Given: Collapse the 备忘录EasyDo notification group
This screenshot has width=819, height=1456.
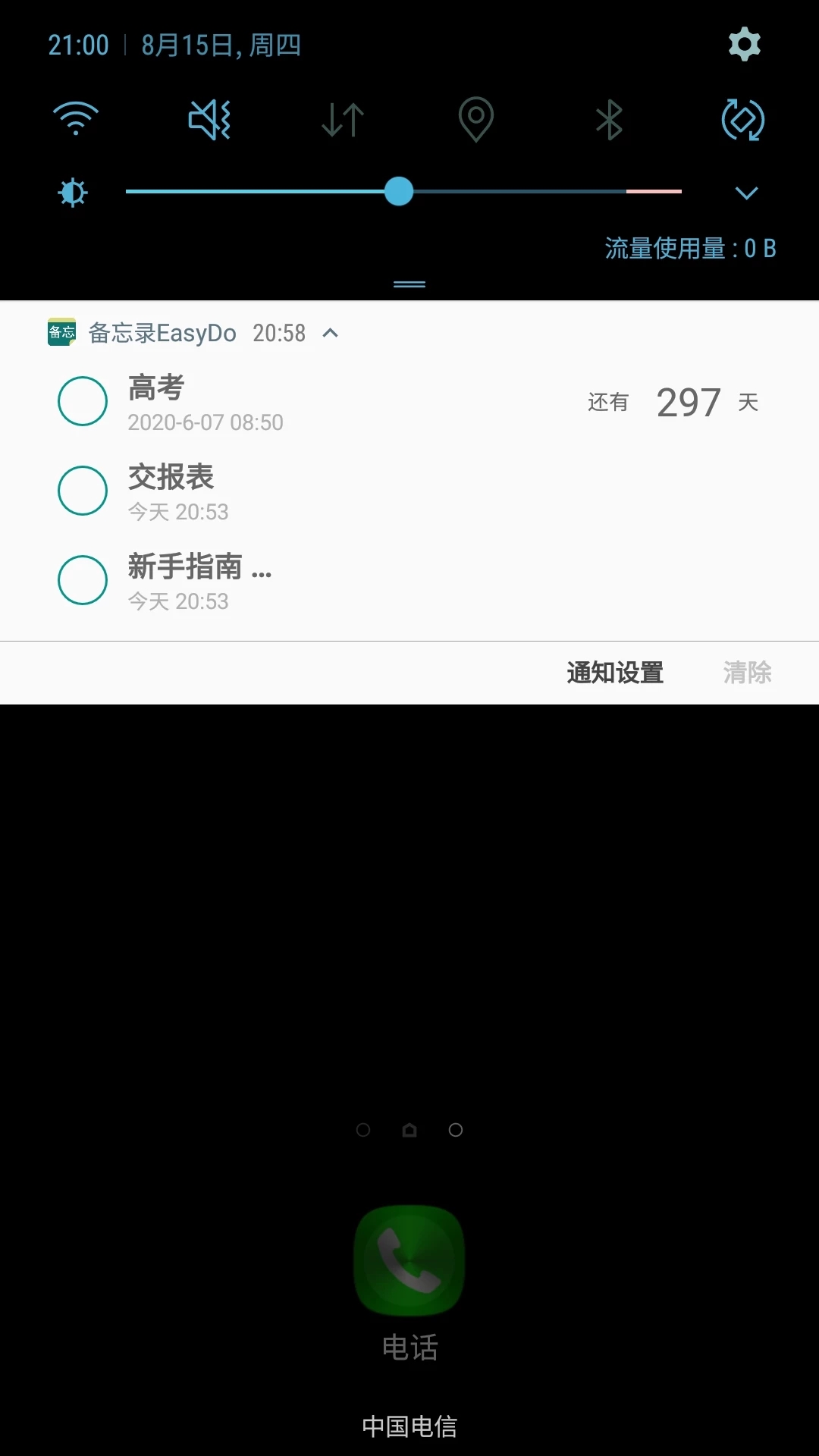Looking at the screenshot, I should [x=330, y=332].
